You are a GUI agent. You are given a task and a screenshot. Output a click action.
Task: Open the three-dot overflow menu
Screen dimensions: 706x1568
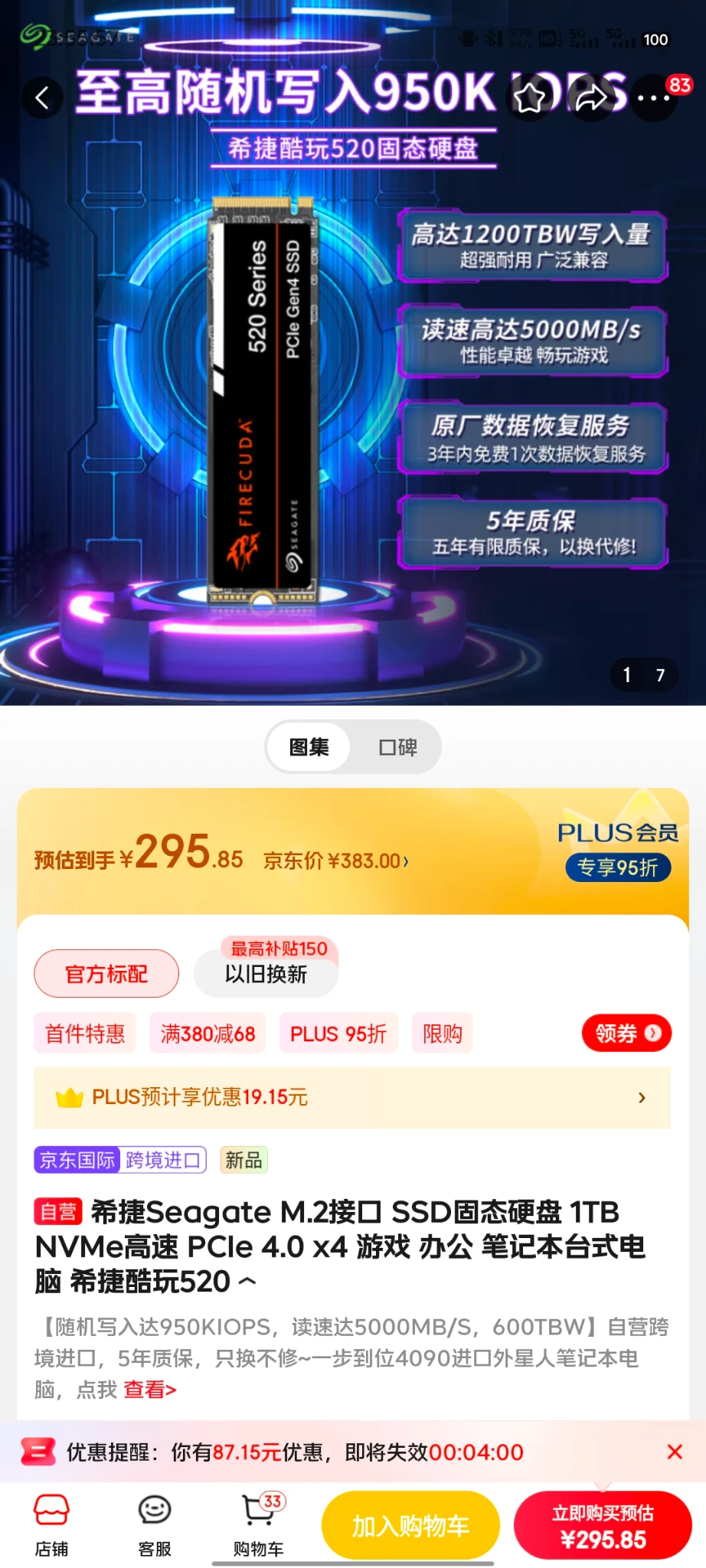(x=652, y=98)
